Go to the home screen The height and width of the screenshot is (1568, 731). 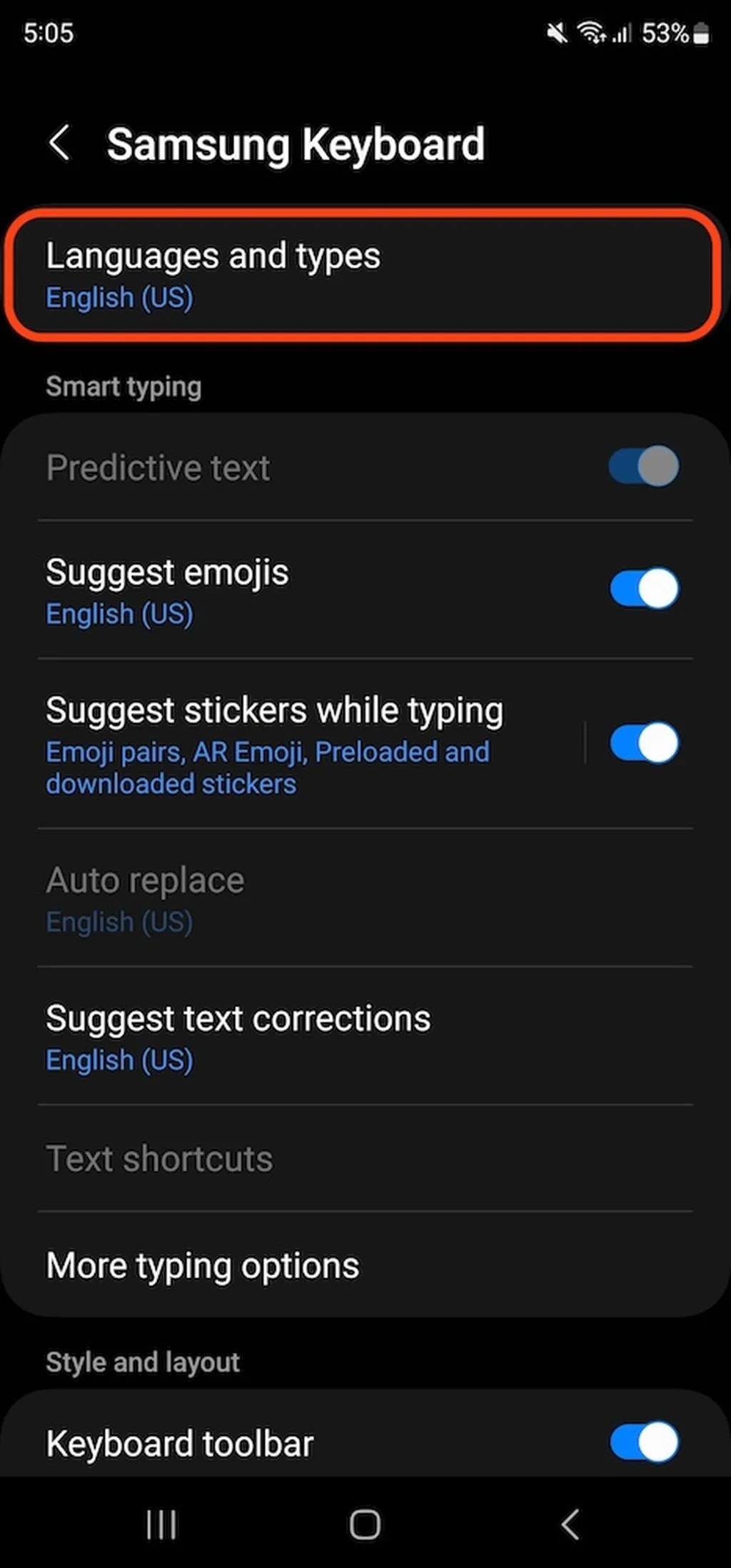pyautogui.click(x=365, y=1525)
